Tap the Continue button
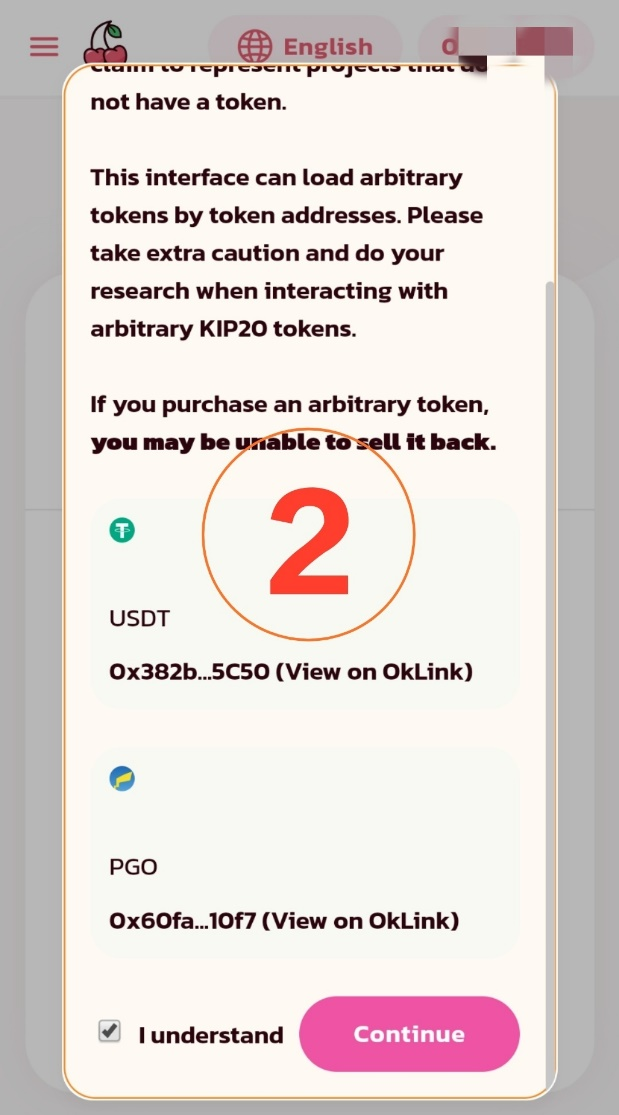The image size is (619, 1115). pyautogui.click(x=409, y=1034)
